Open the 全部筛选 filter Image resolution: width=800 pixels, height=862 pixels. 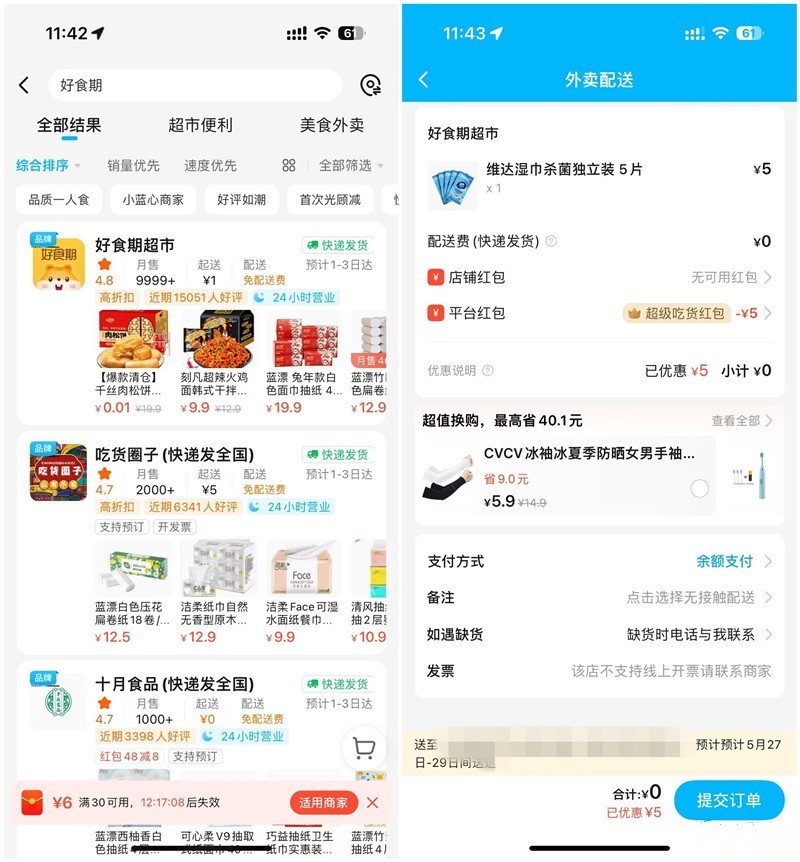point(350,165)
